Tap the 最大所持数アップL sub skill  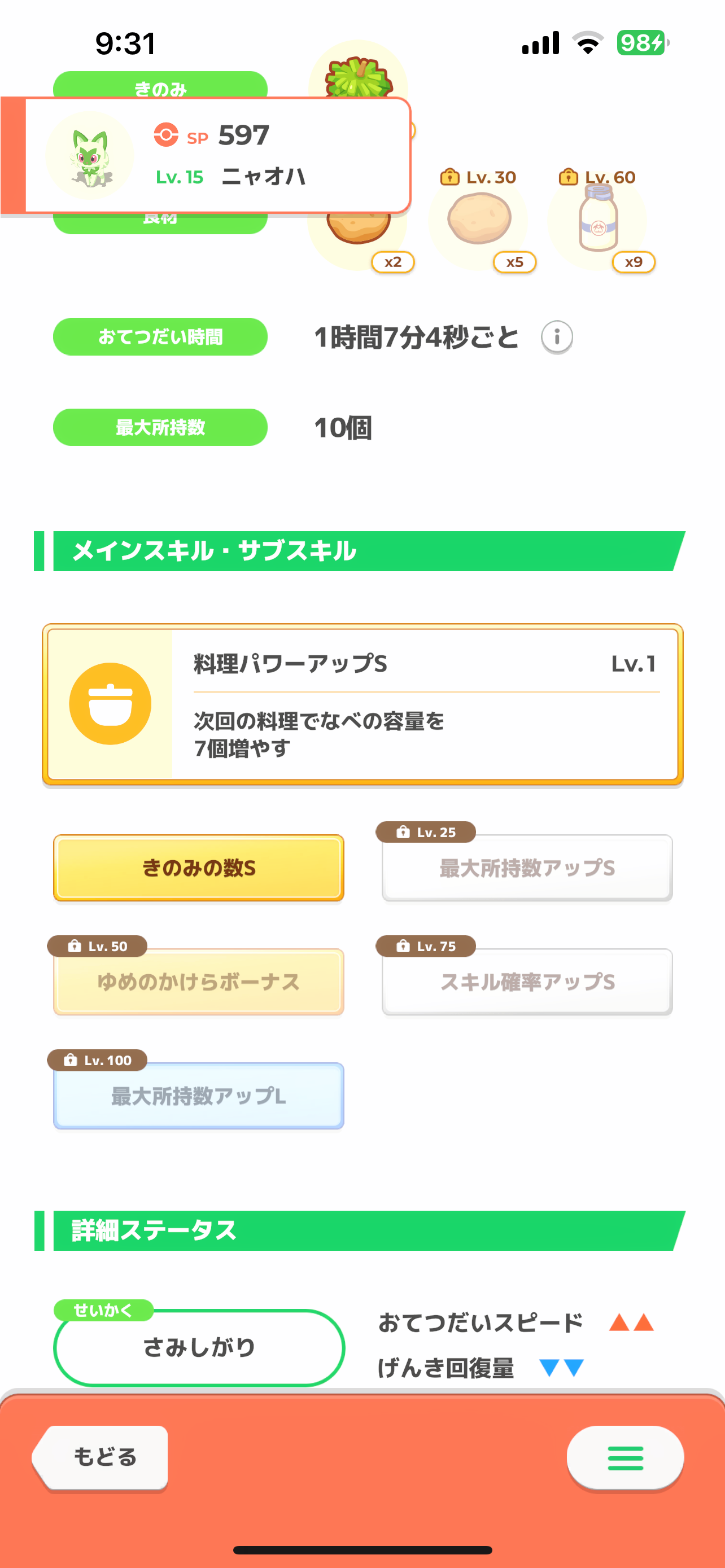click(198, 1096)
